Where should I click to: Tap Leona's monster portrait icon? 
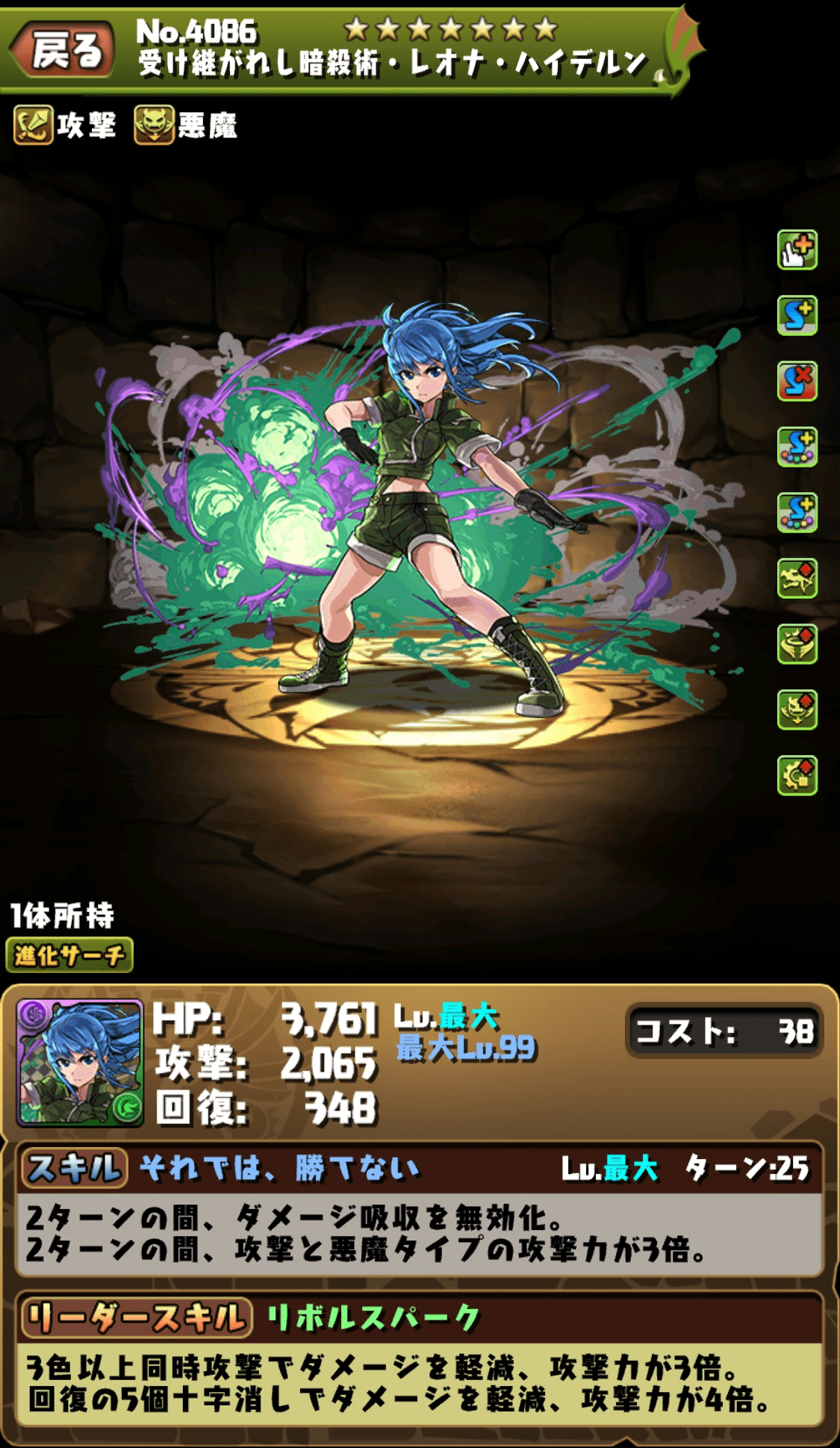click(80, 1063)
